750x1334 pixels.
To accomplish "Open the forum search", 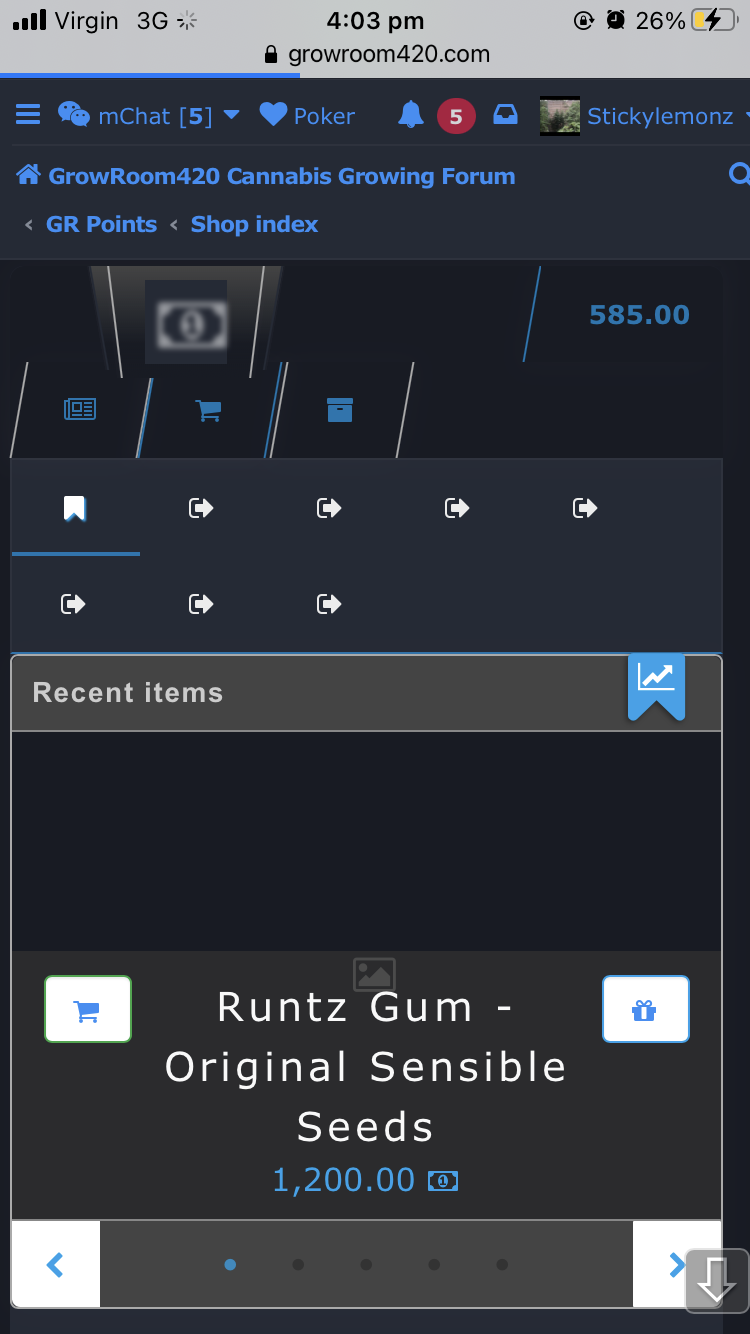I will coord(739,176).
